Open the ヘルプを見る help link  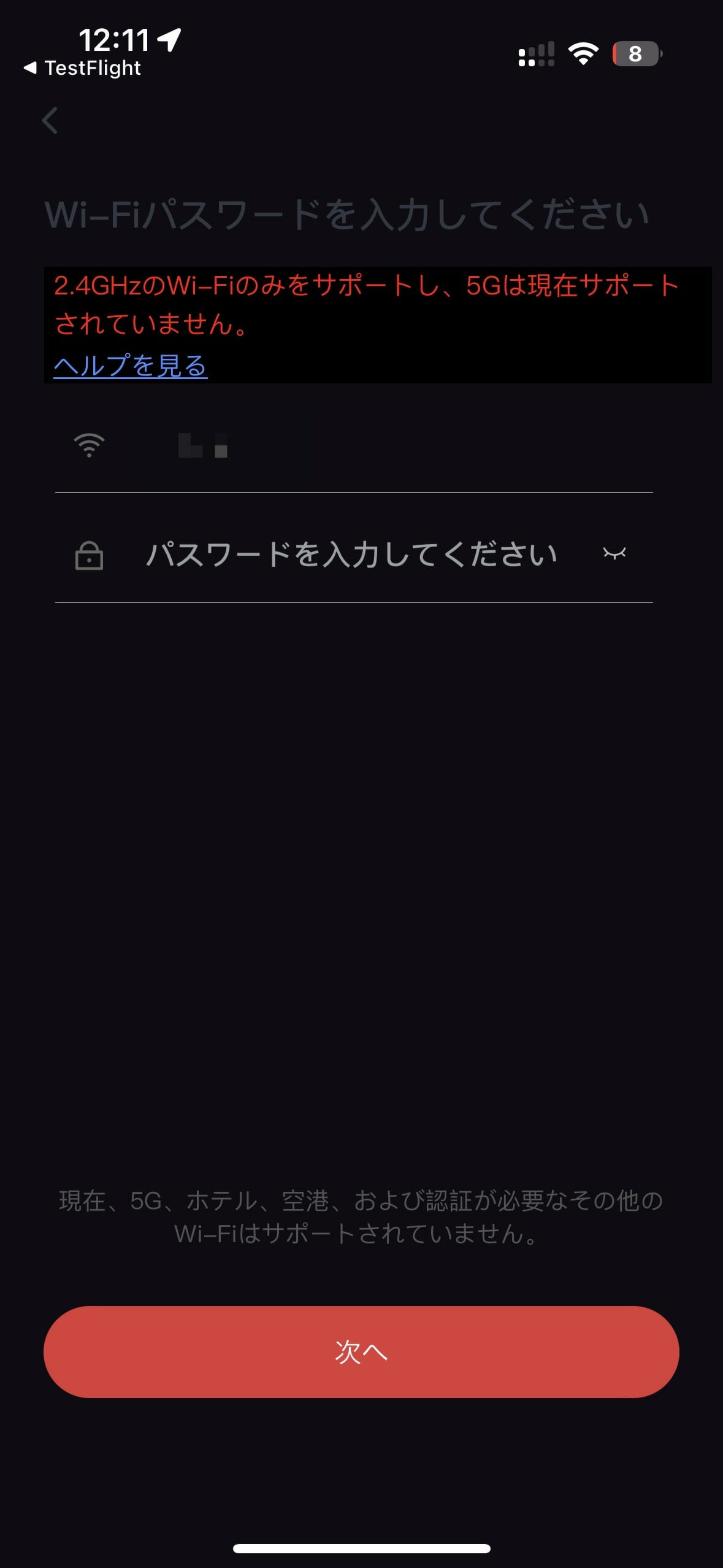(x=131, y=365)
